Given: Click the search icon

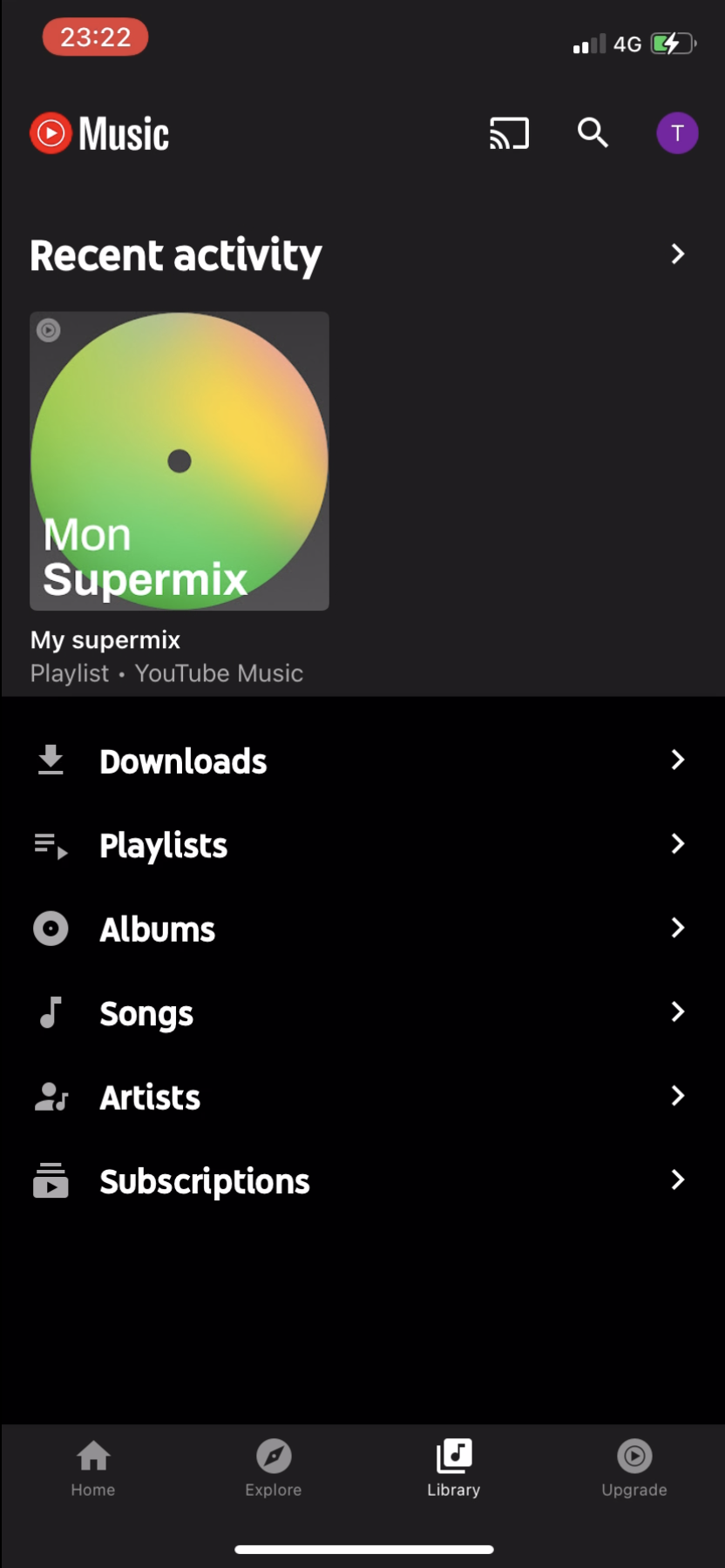Looking at the screenshot, I should point(593,133).
